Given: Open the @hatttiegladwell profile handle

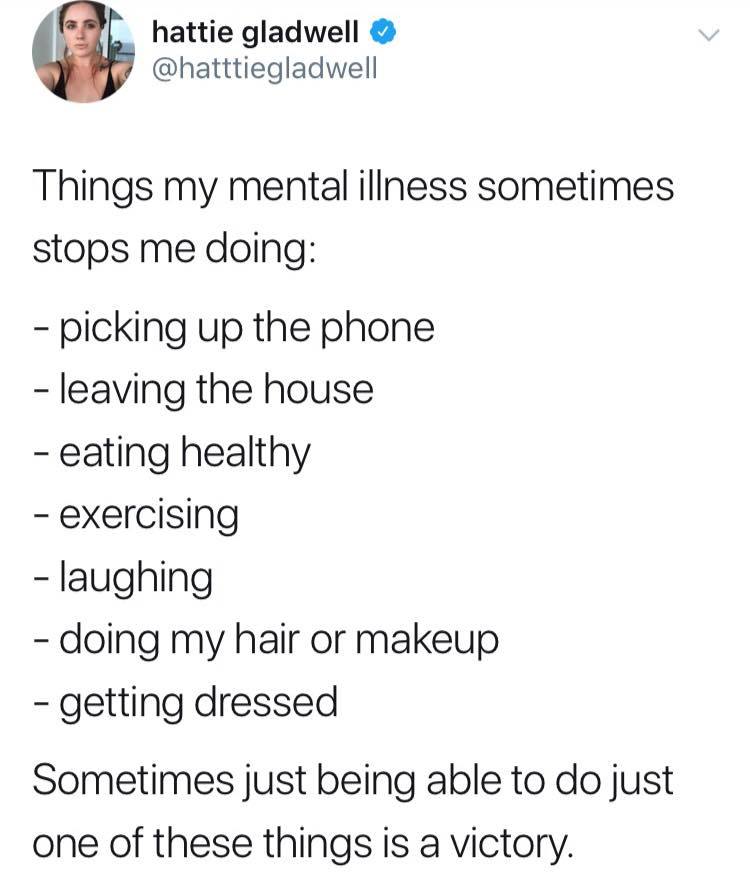Looking at the screenshot, I should click(264, 69).
